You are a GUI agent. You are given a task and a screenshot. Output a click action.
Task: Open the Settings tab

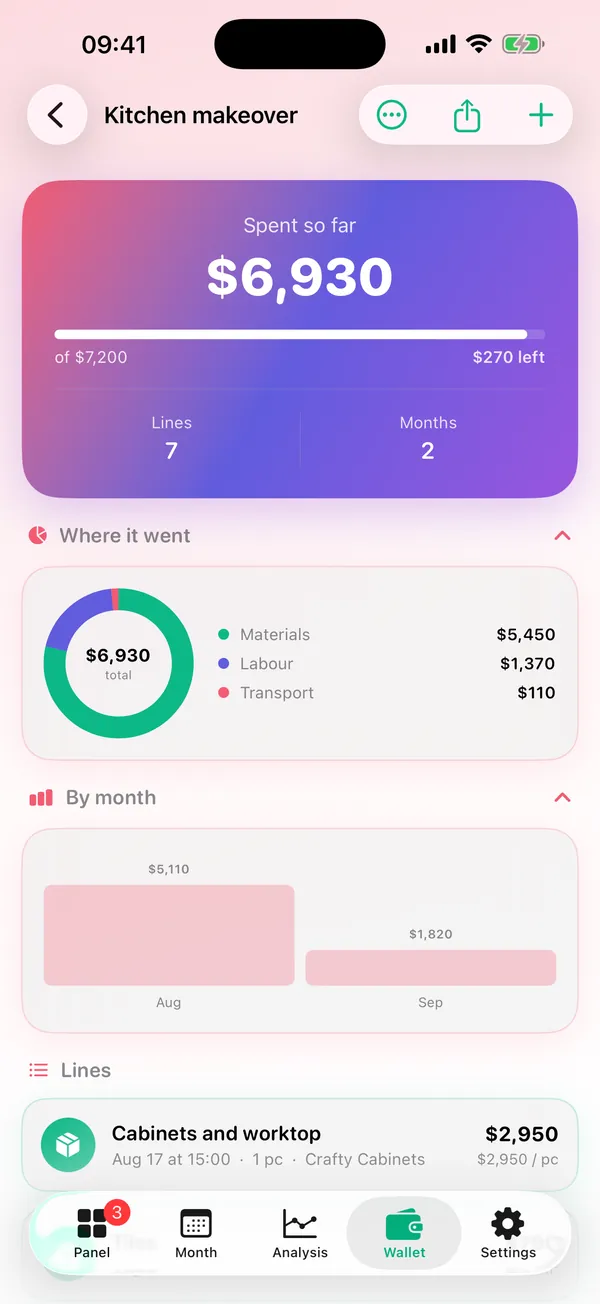click(x=508, y=1233)
